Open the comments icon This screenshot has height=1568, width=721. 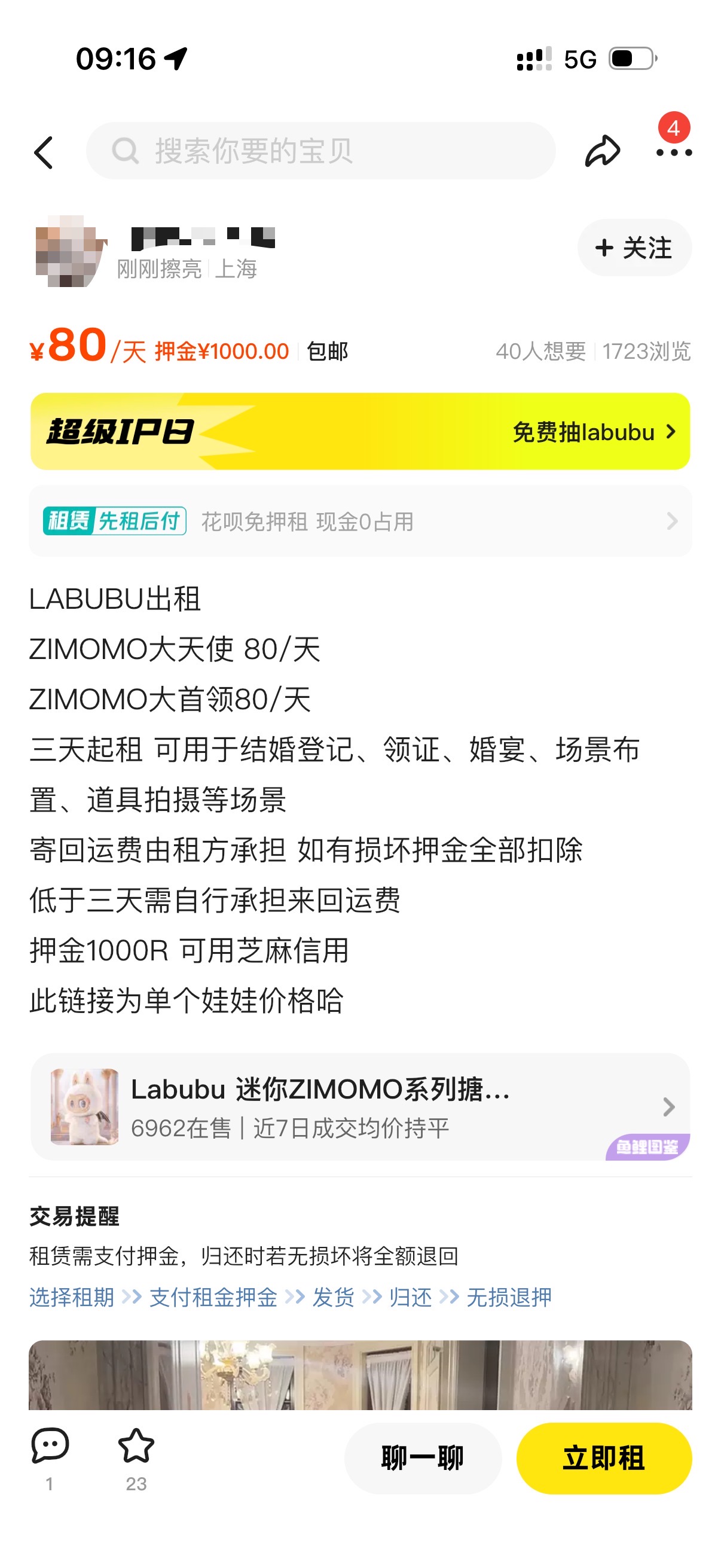point(50,1447)
